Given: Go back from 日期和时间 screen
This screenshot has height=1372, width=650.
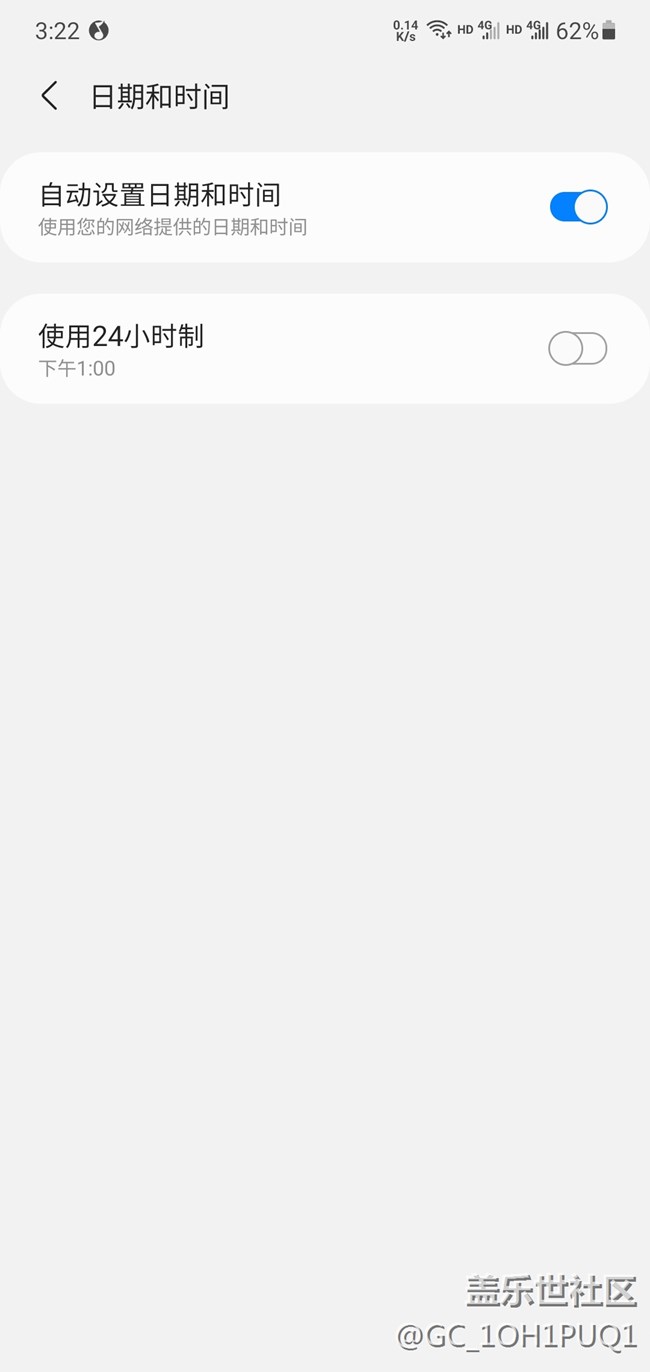Looking at the screenshot, I should point(49,96).
